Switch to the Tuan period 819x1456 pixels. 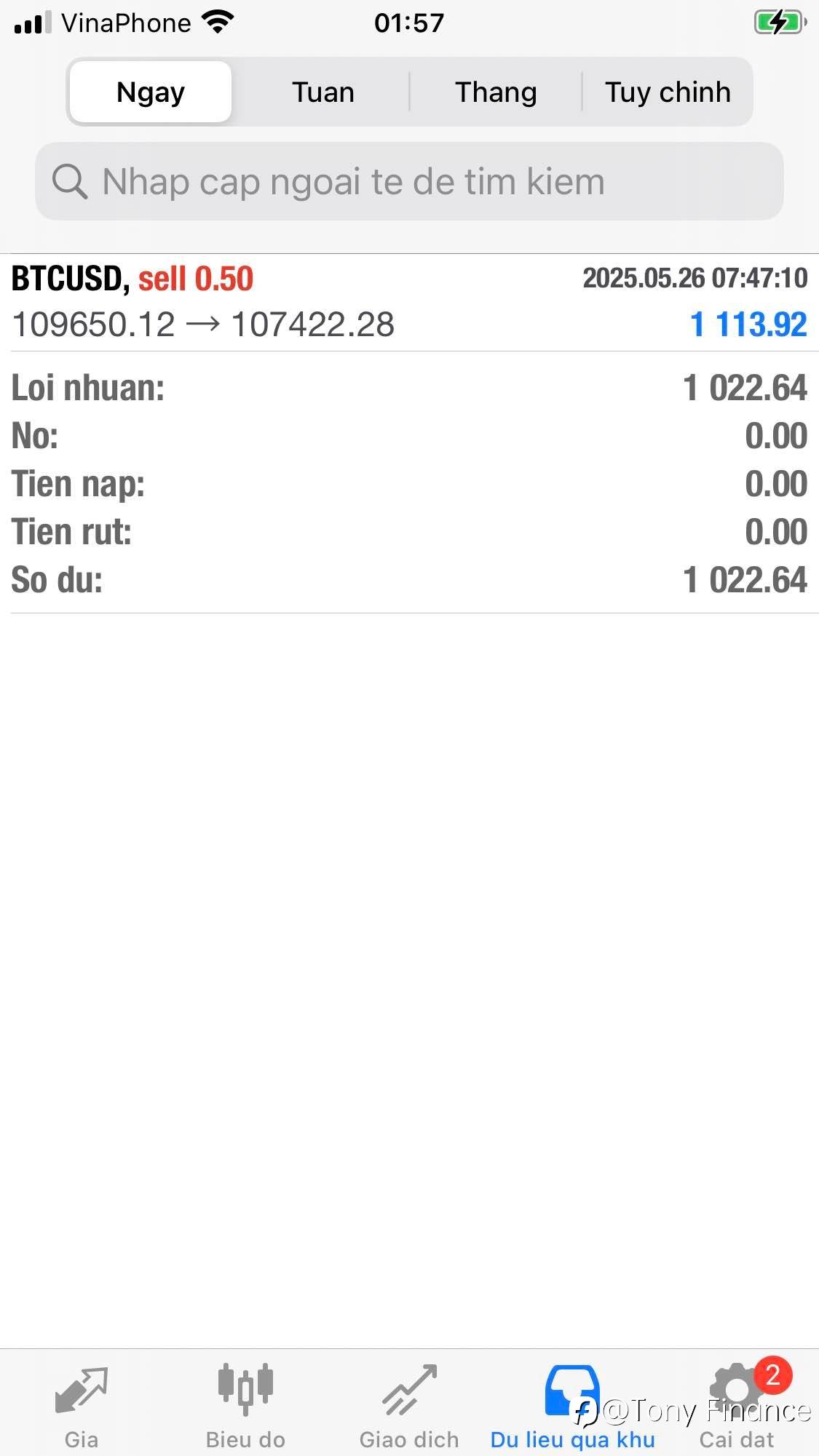coord(323,92)
